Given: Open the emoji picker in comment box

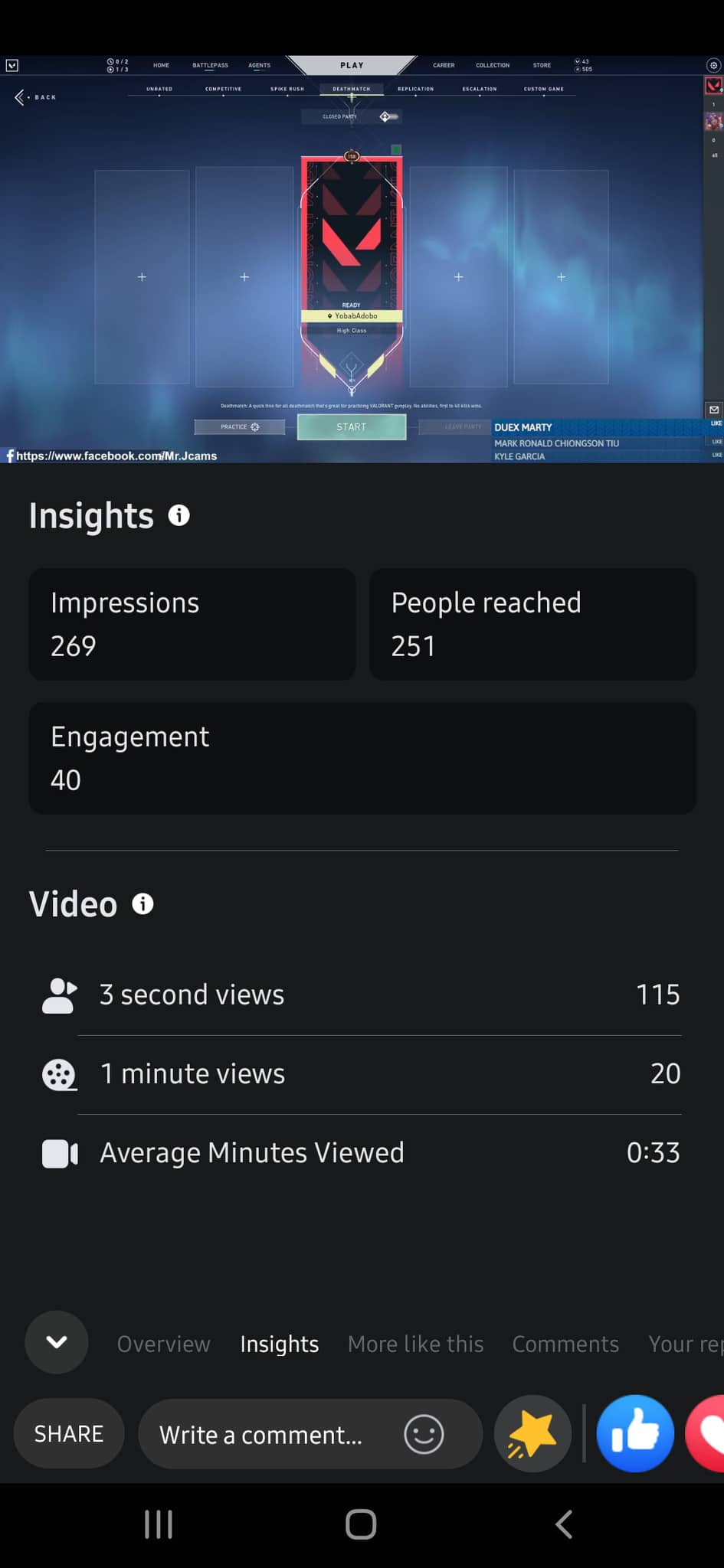Looking at the screenshot, I should coord(424,1434).
